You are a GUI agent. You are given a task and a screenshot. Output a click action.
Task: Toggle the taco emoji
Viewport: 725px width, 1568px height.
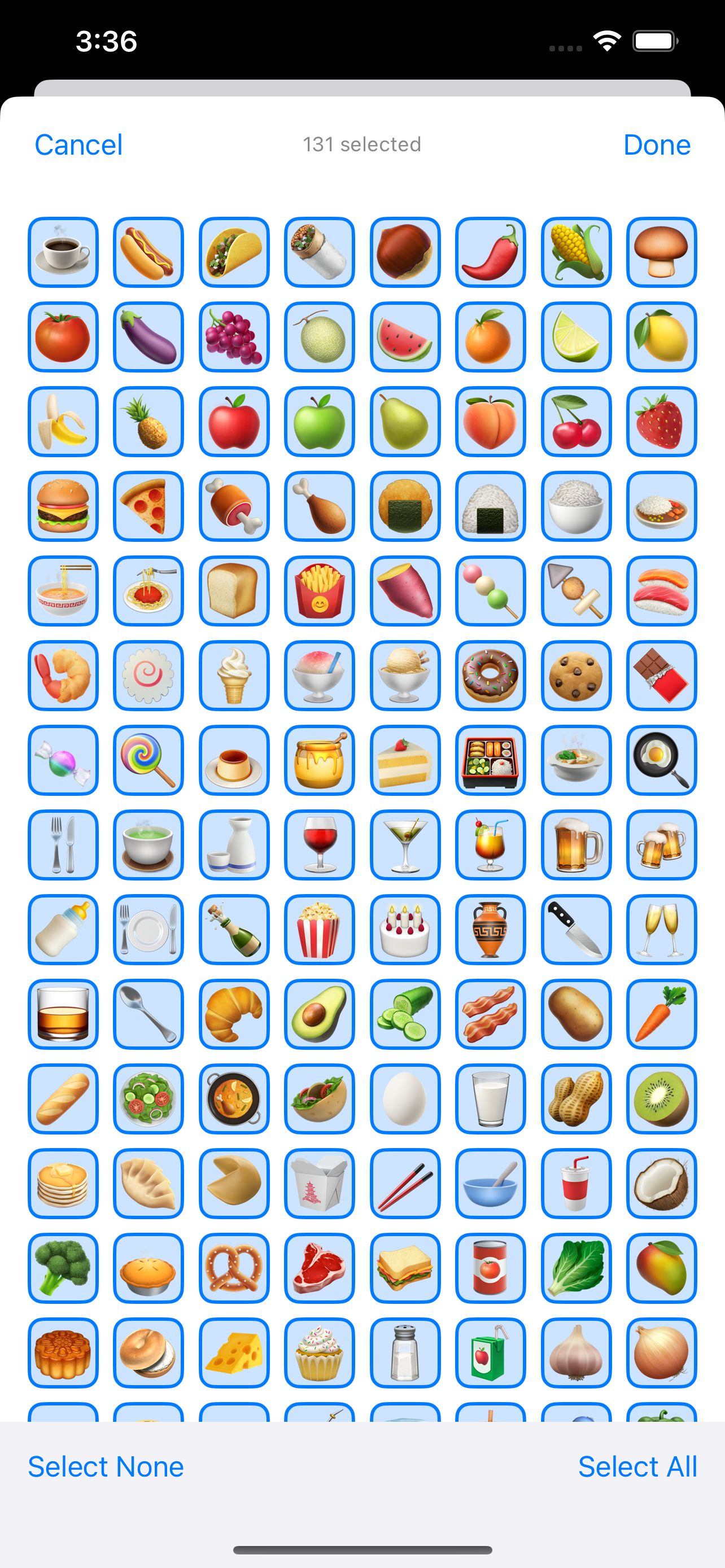(x=234, y=252)
